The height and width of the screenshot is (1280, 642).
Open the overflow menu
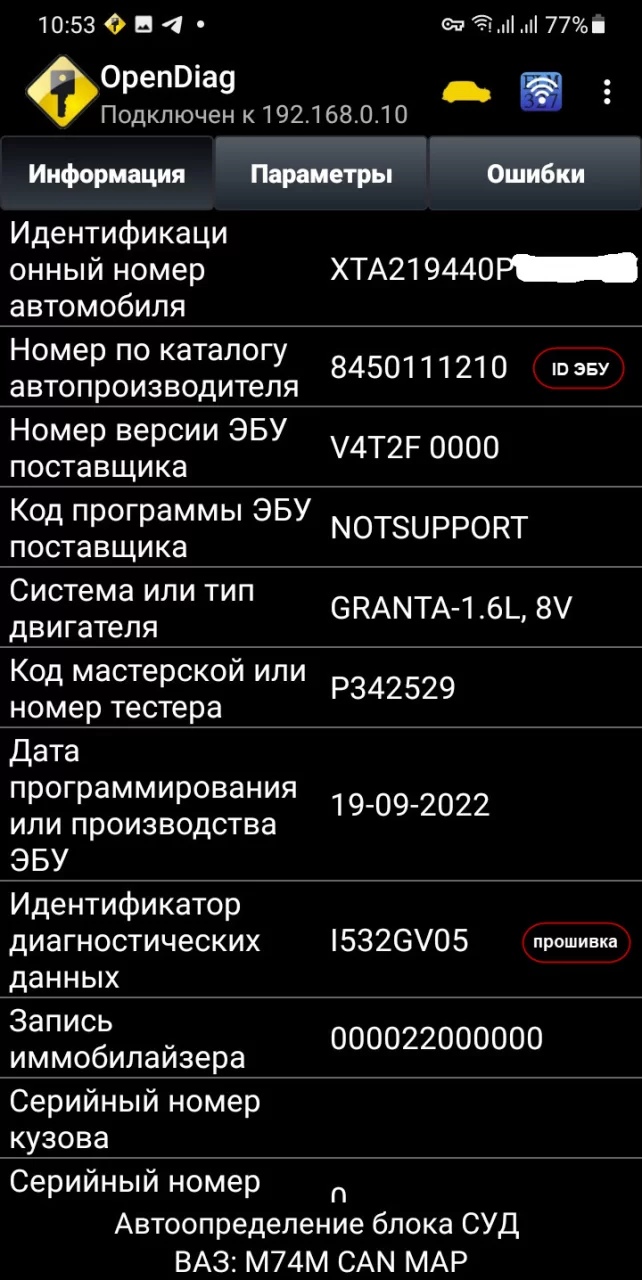pyautogui.click(x=607, y=93)
